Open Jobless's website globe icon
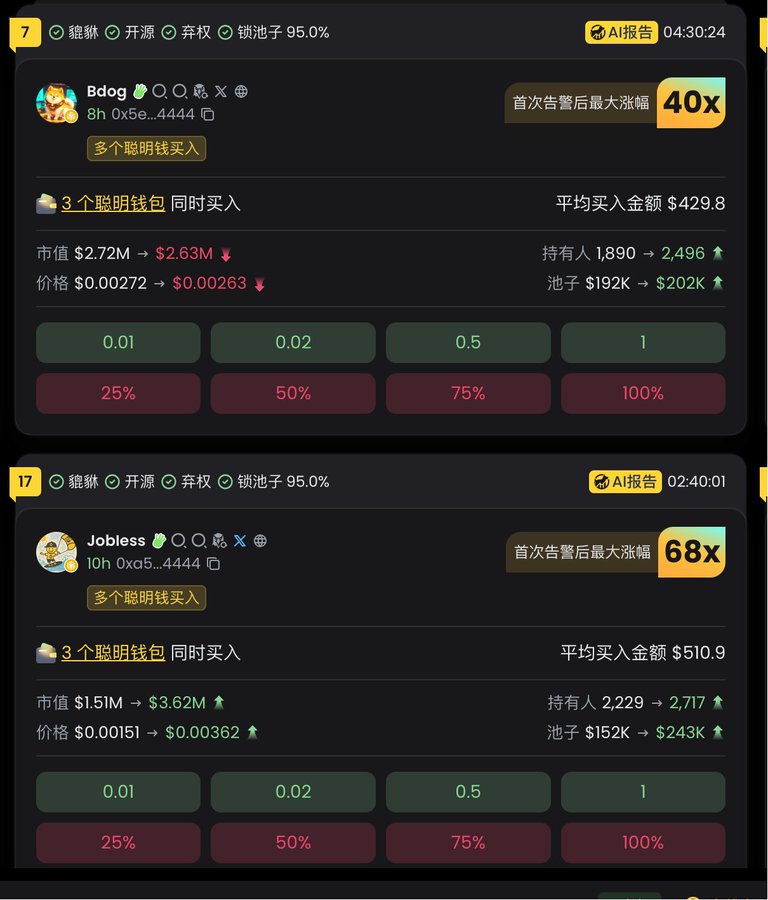The width and height of the screenshot is (768, 900). 260,540
